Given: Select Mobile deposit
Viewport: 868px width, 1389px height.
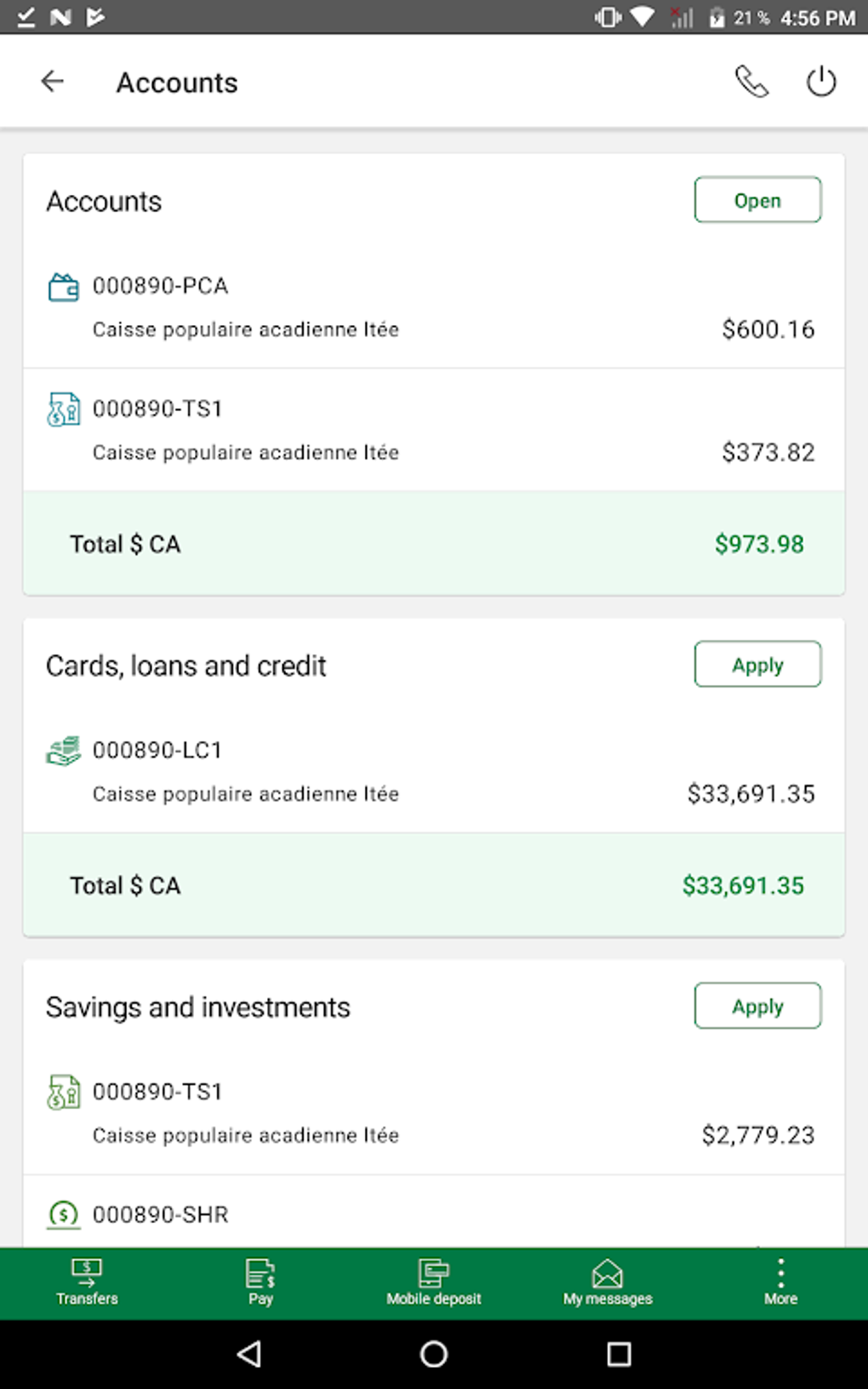Looking at the screenshot, I should [x=434, y=1283].
